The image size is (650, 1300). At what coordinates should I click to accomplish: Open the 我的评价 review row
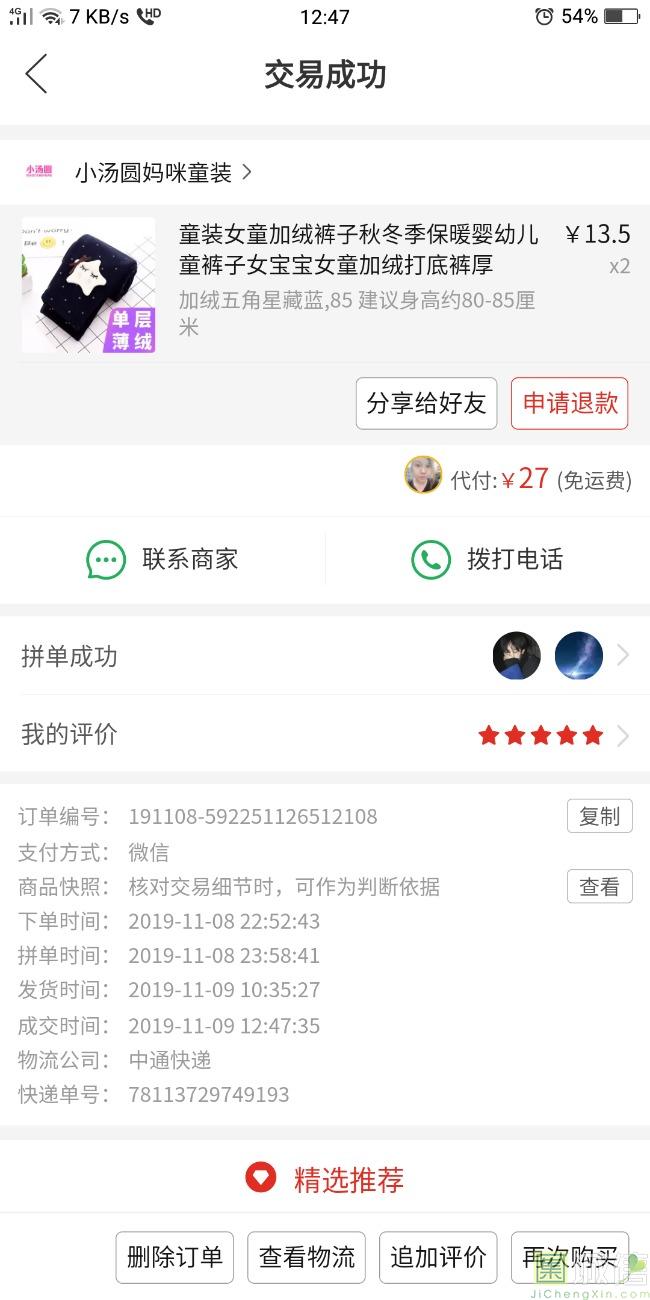click(325, 735)
